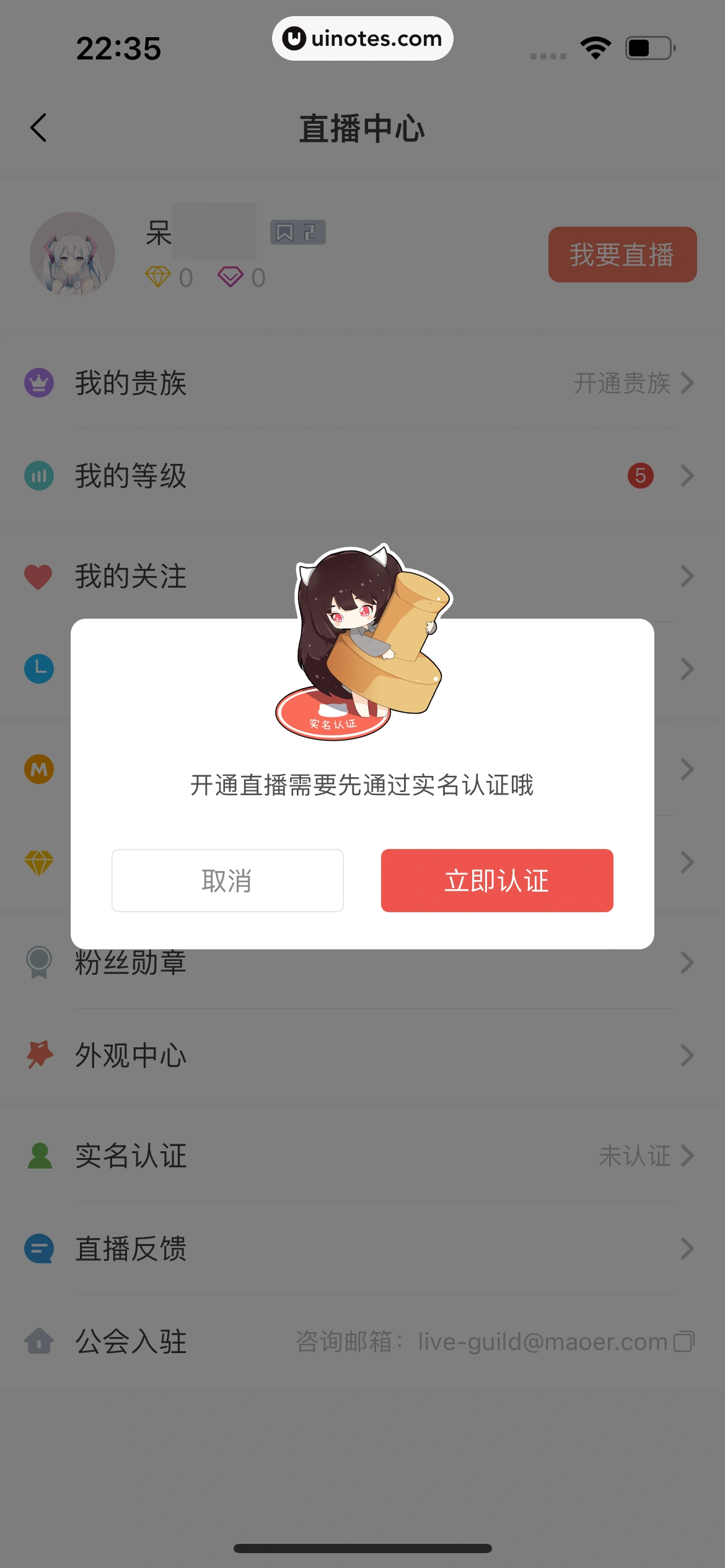Tap 立即认证 to verify identity now
The width and height of the screenshot is (725, 1568).
coord(496,880)
